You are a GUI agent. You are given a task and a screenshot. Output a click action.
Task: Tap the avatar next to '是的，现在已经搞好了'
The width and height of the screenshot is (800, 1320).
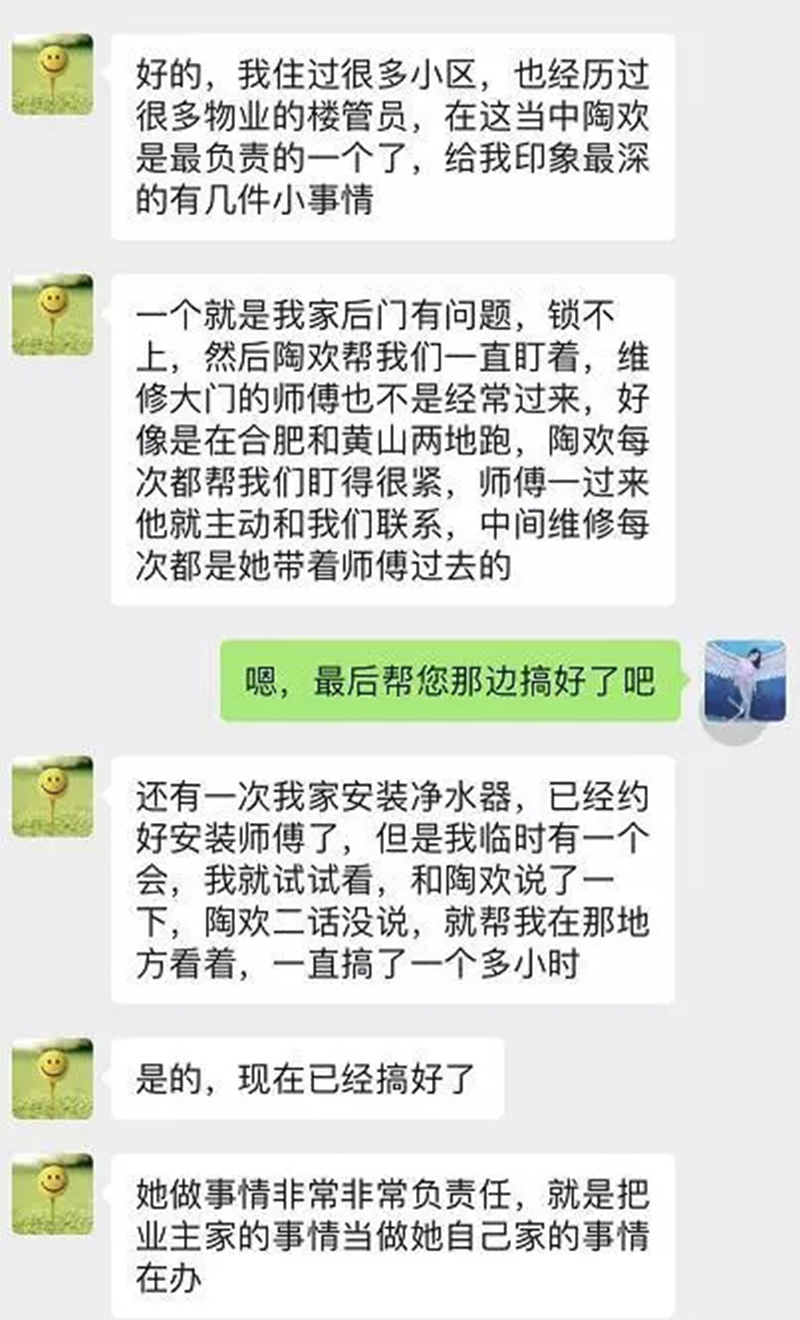[x=52, y=1078]
